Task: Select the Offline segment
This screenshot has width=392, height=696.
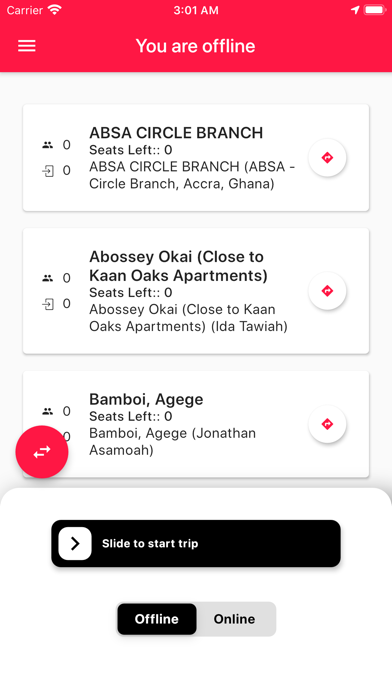Action: 157,619
